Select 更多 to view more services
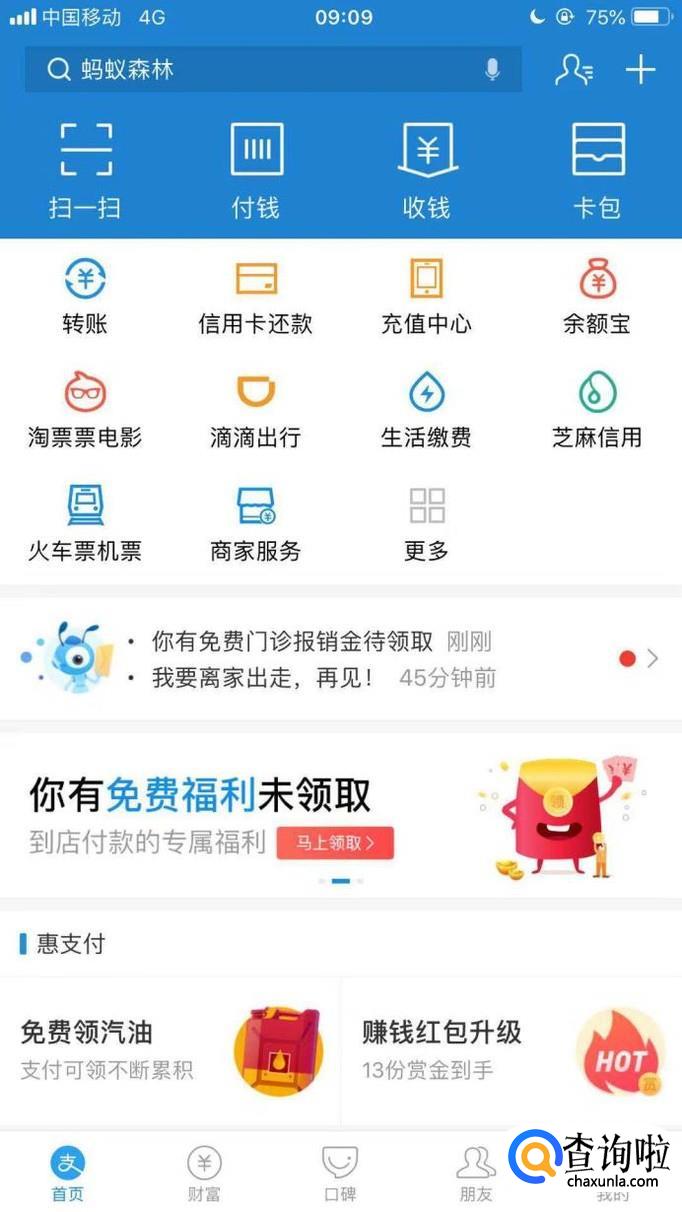The height and width of the screenshot is (1212, 682). (427, 522)
